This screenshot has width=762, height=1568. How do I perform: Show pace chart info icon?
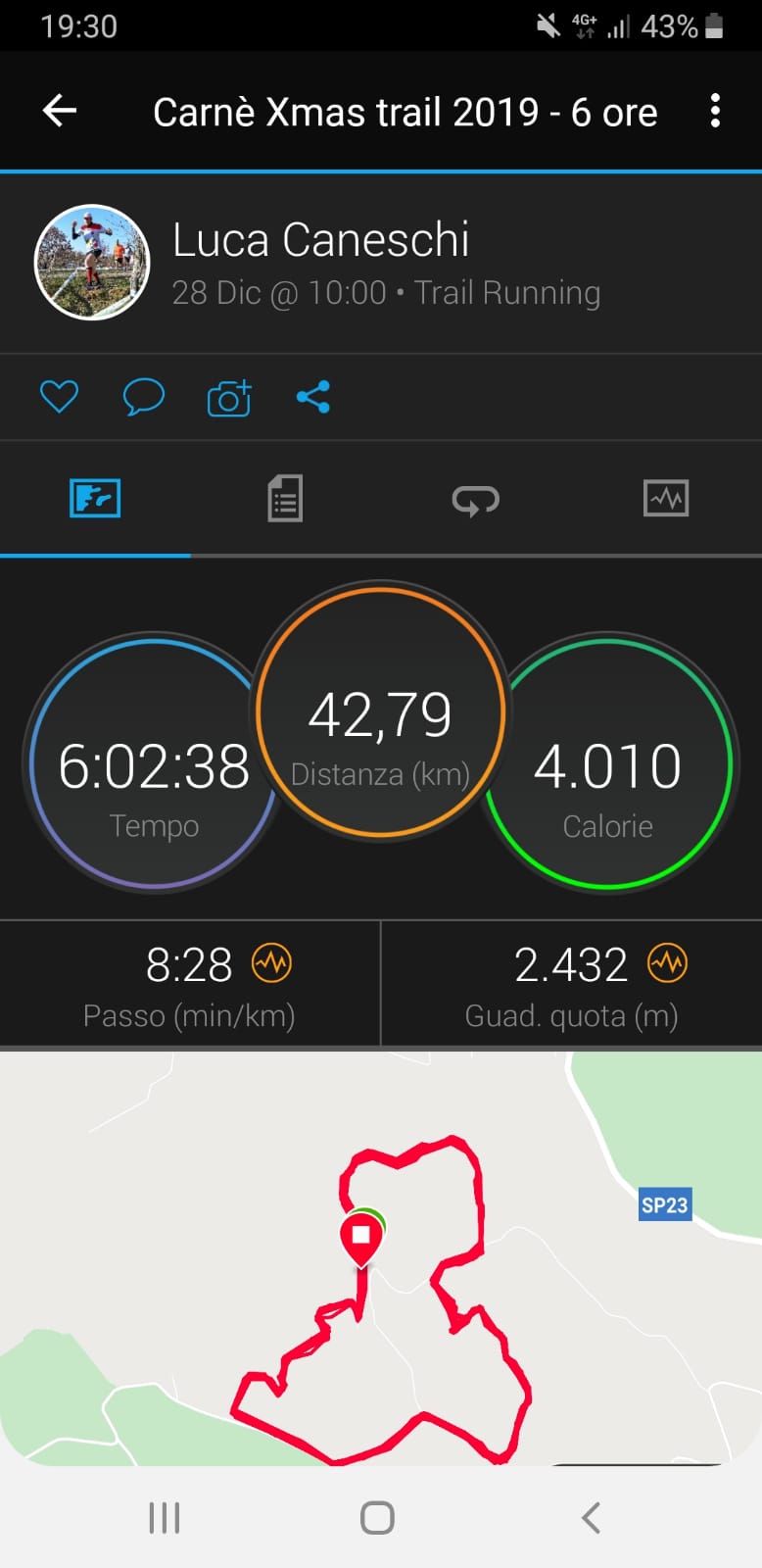(272, 963)
